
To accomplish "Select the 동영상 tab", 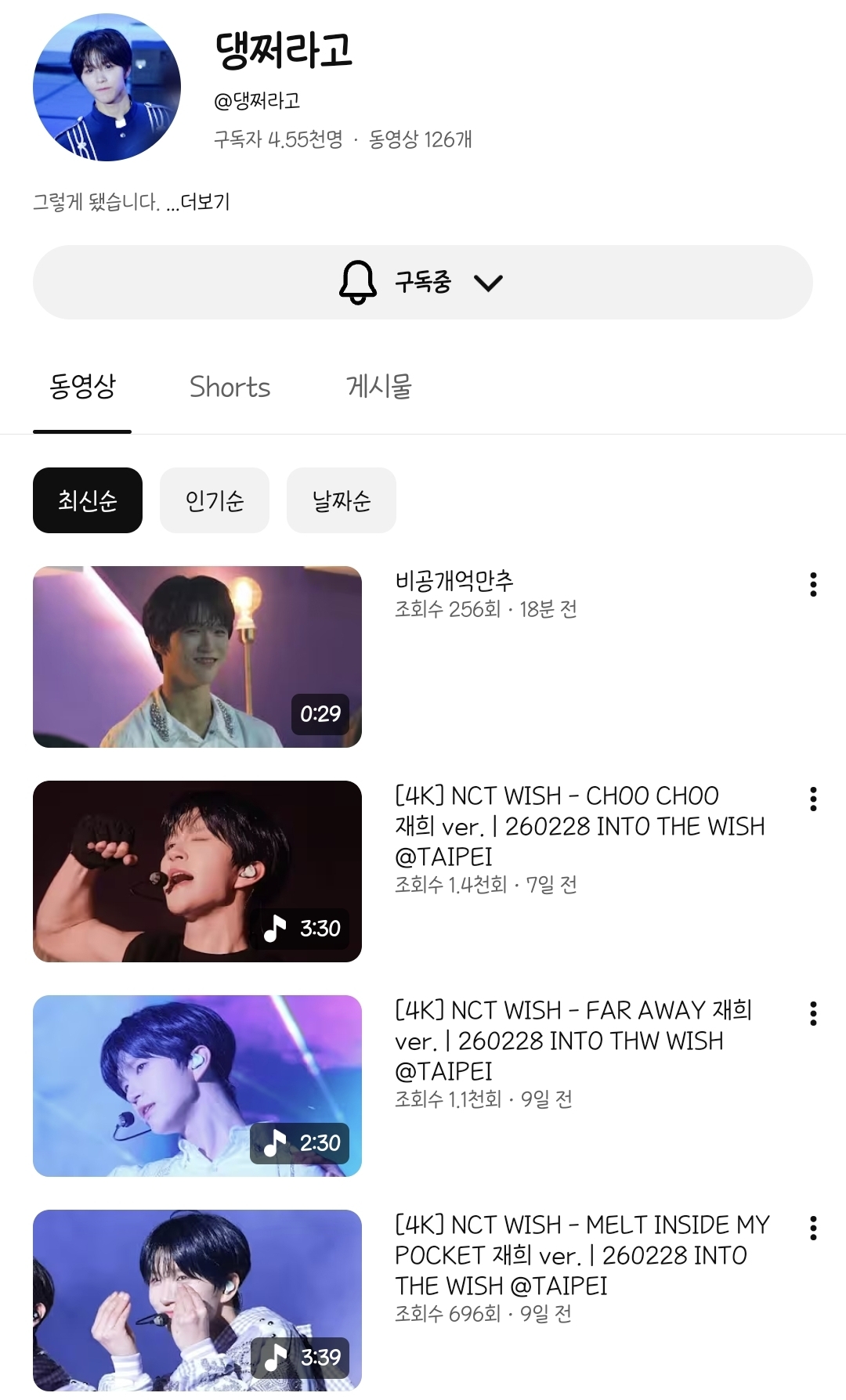I will coord(82,387).
